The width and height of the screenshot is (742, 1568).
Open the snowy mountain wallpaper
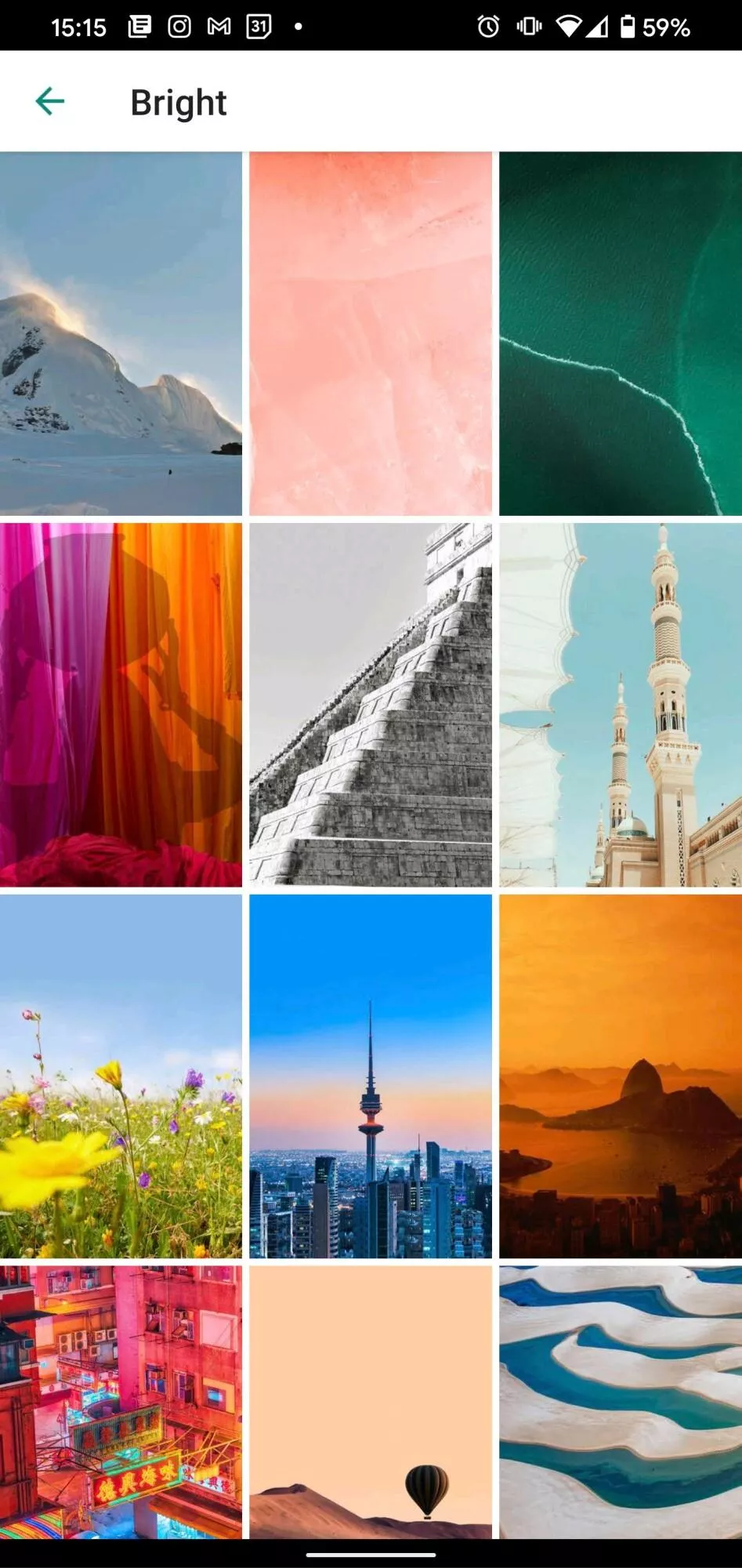[121, 333]
